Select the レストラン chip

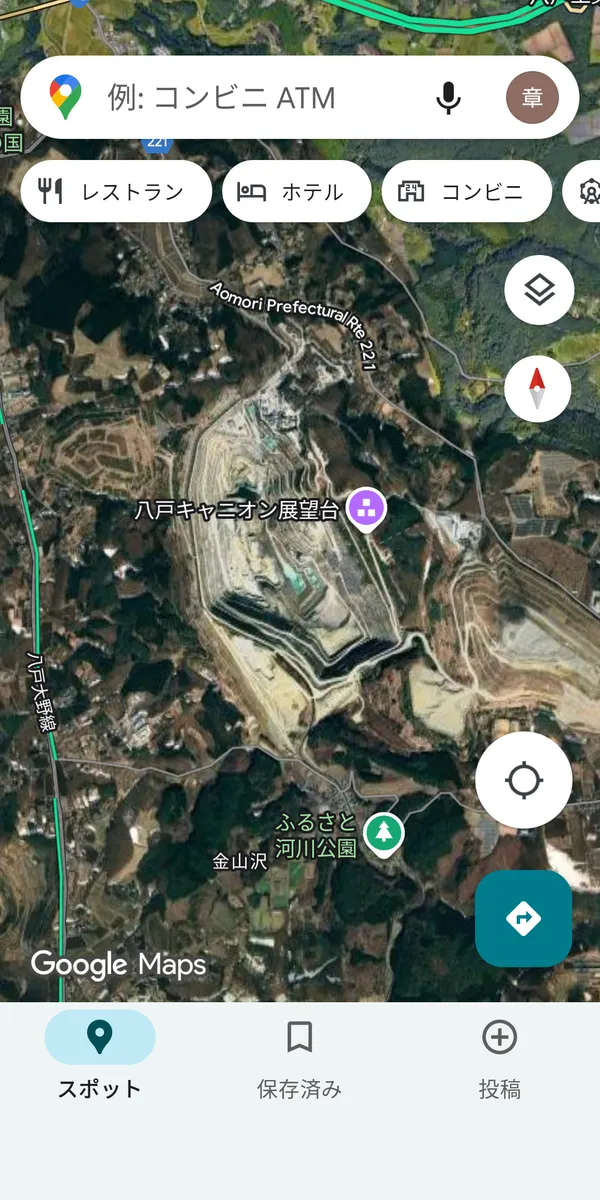pos(116,191)
